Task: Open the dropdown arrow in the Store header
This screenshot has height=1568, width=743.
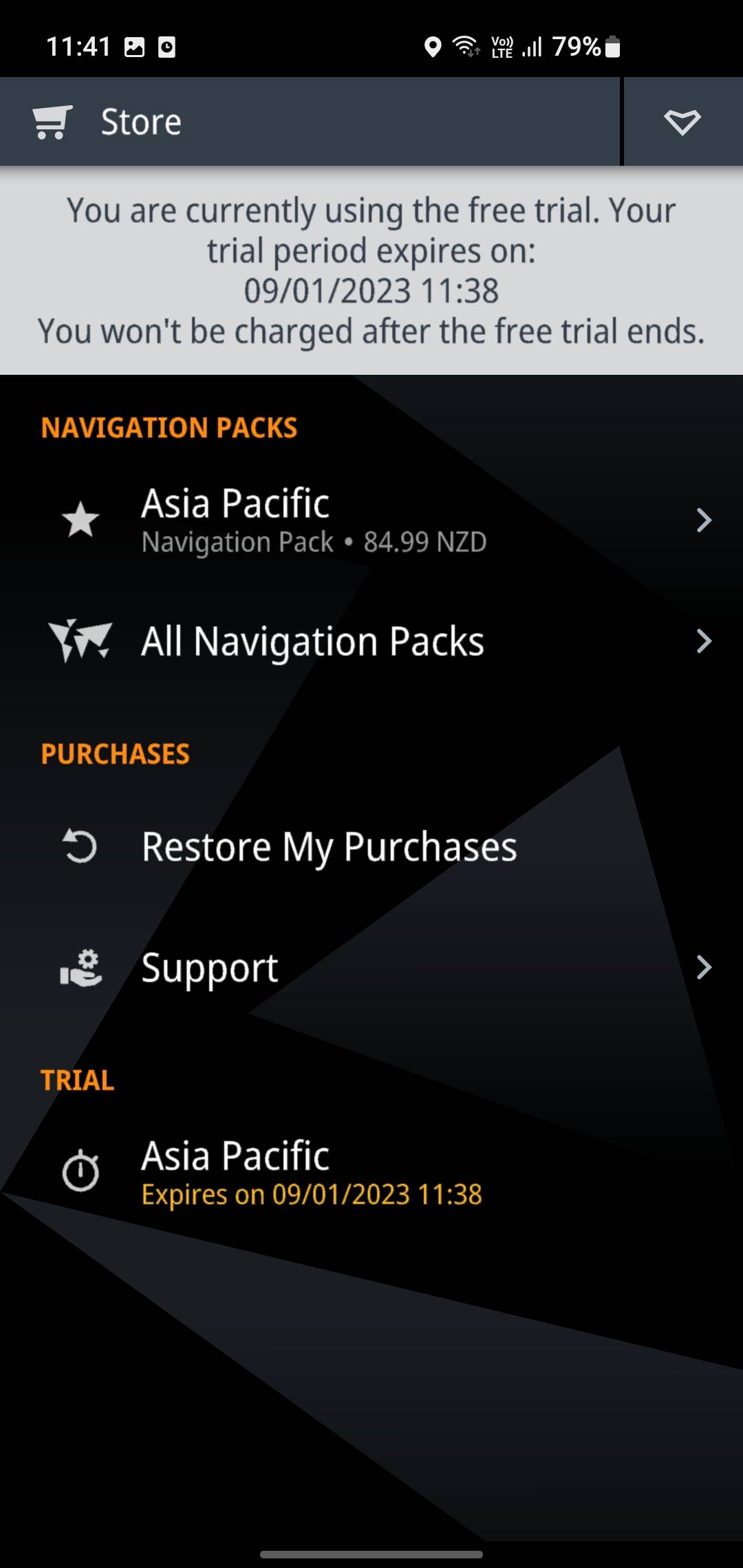Action: pos(682,122)
